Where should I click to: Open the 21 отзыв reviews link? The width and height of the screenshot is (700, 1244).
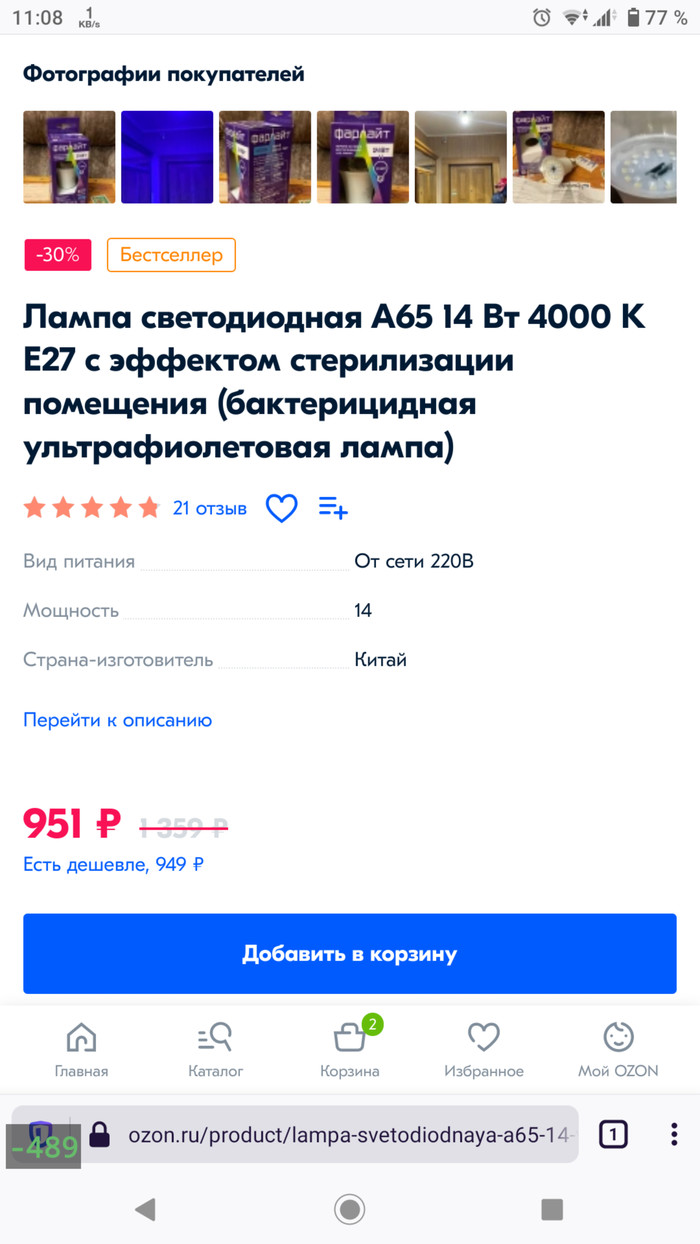(209, 508)
